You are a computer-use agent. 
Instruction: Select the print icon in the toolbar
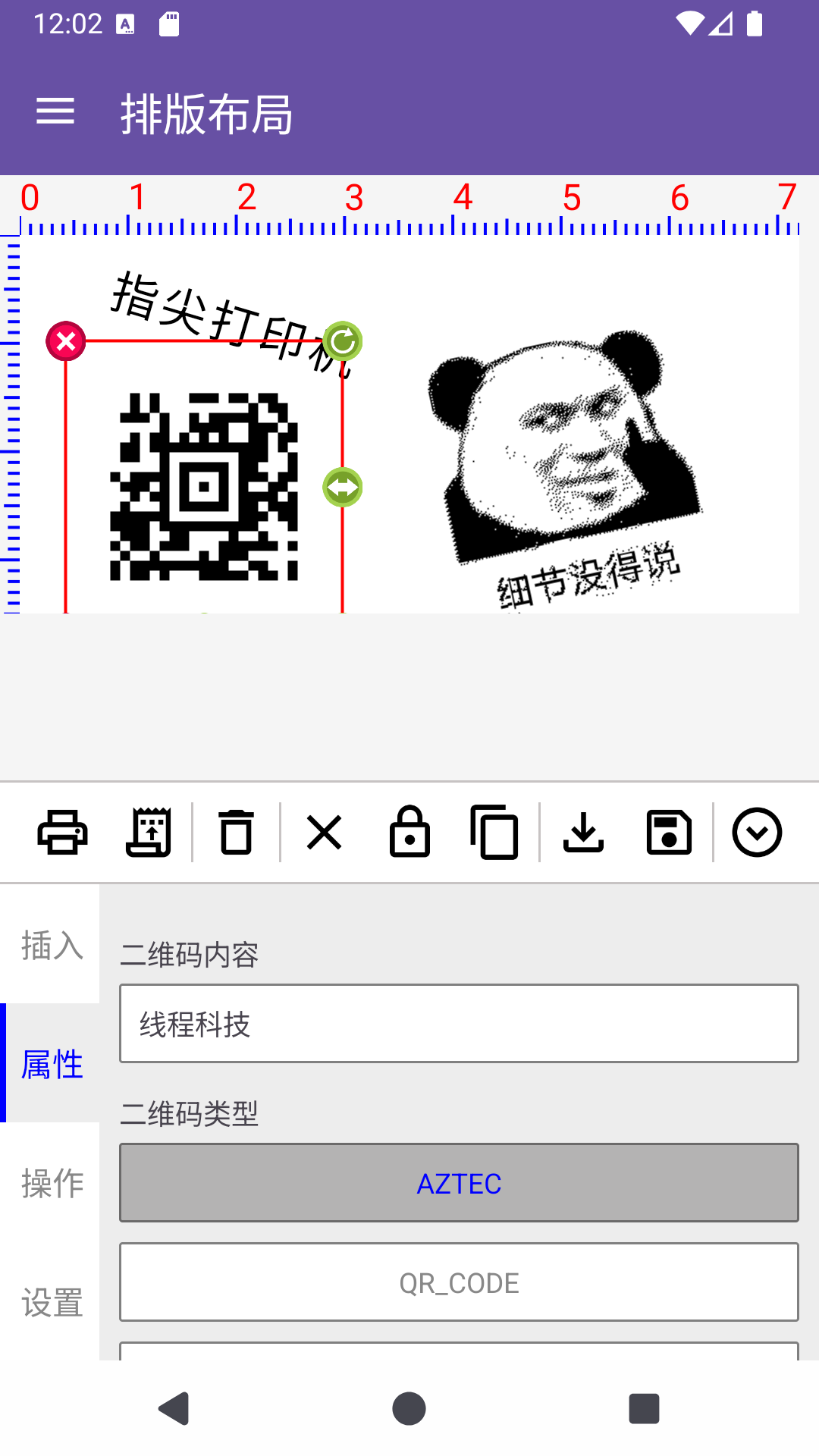64,833
